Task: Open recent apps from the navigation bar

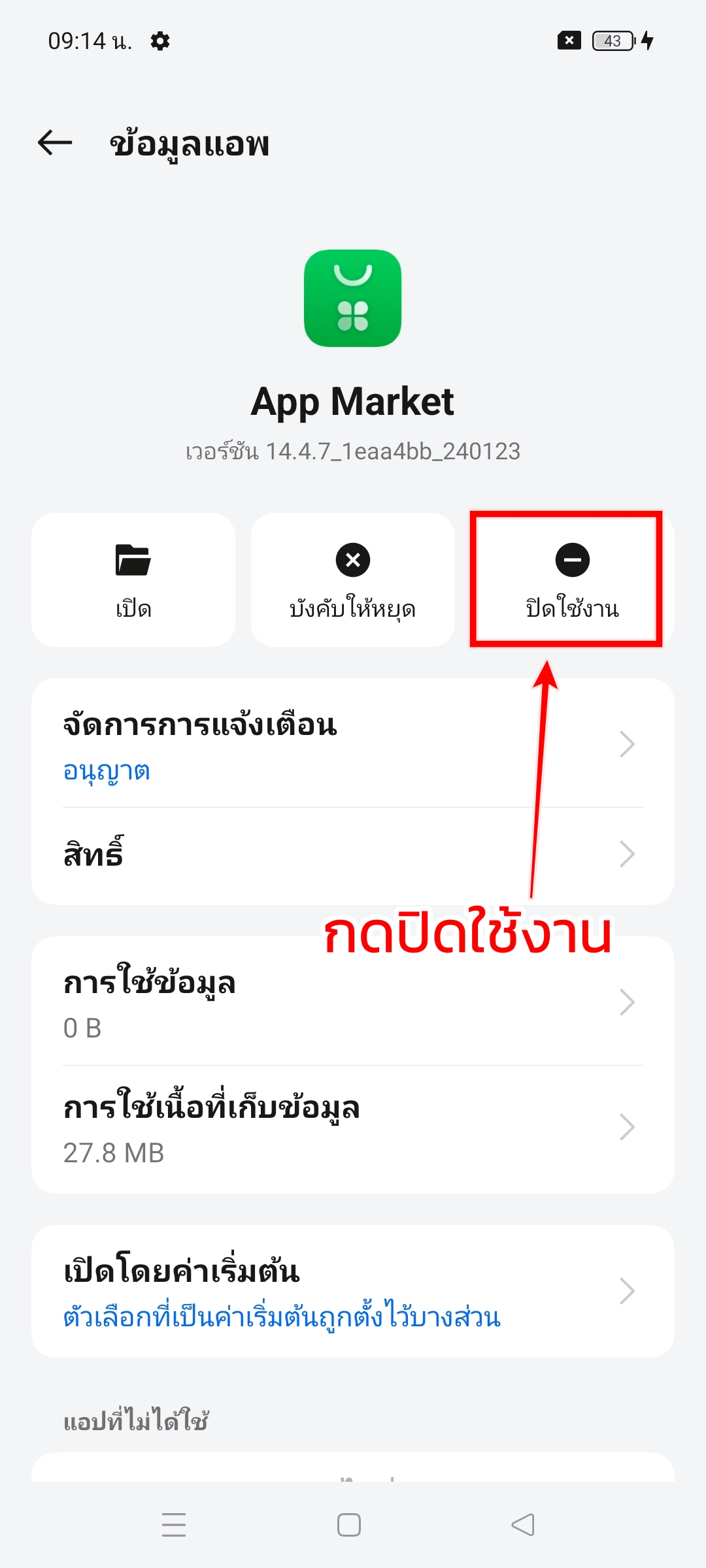Action: [174, 1525]
